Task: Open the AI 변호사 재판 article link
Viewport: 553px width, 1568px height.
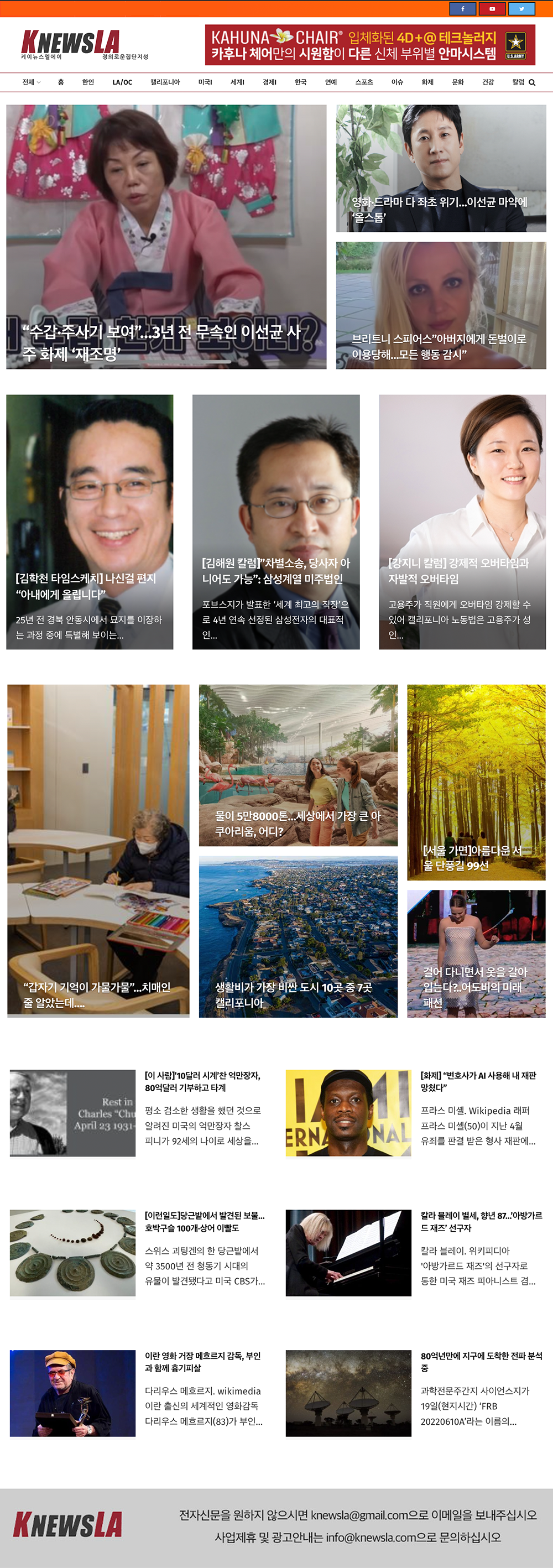Action: [478, 1081]
